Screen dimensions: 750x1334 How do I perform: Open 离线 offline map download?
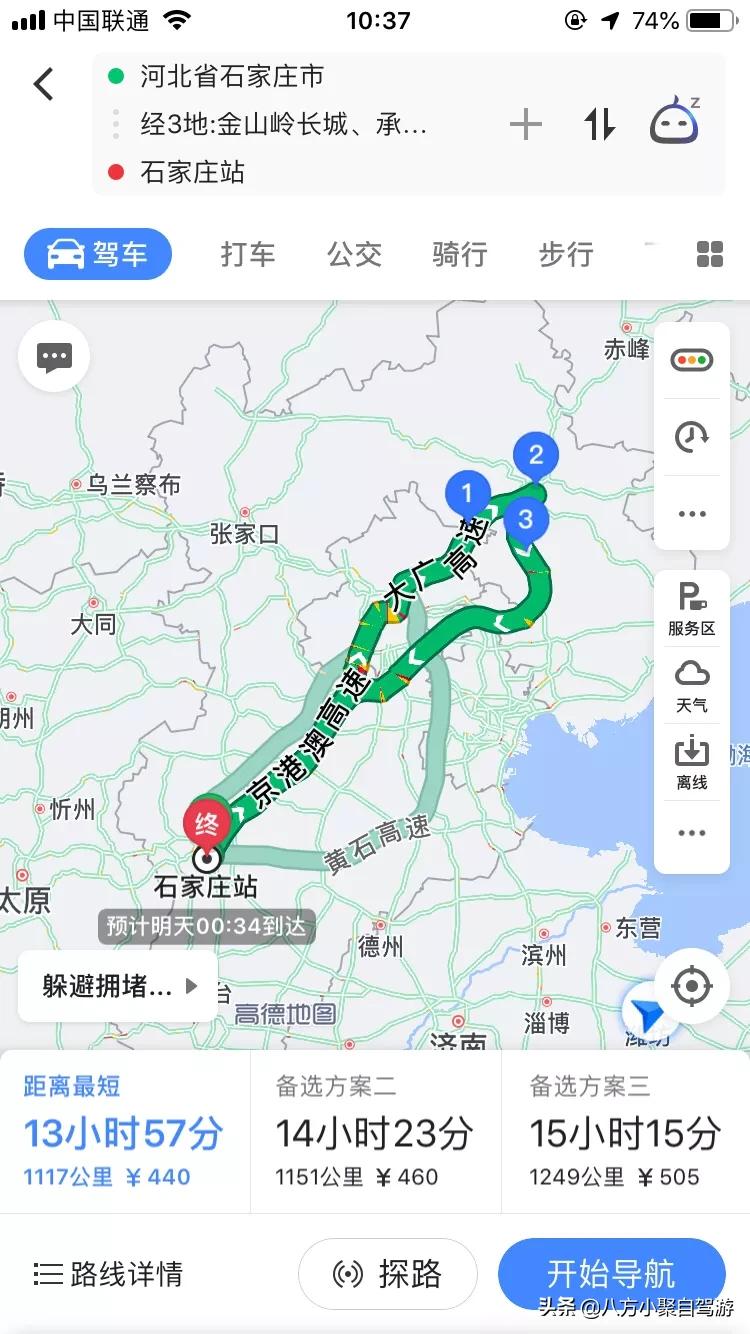(x=691, y=762)
